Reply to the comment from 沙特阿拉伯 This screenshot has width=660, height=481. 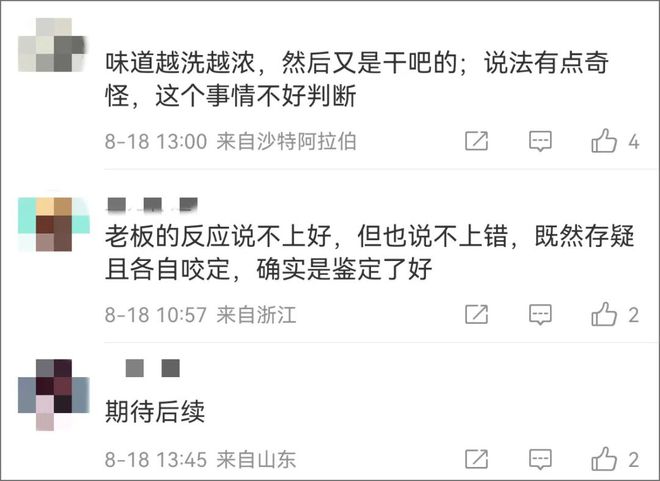coord(540,142)
